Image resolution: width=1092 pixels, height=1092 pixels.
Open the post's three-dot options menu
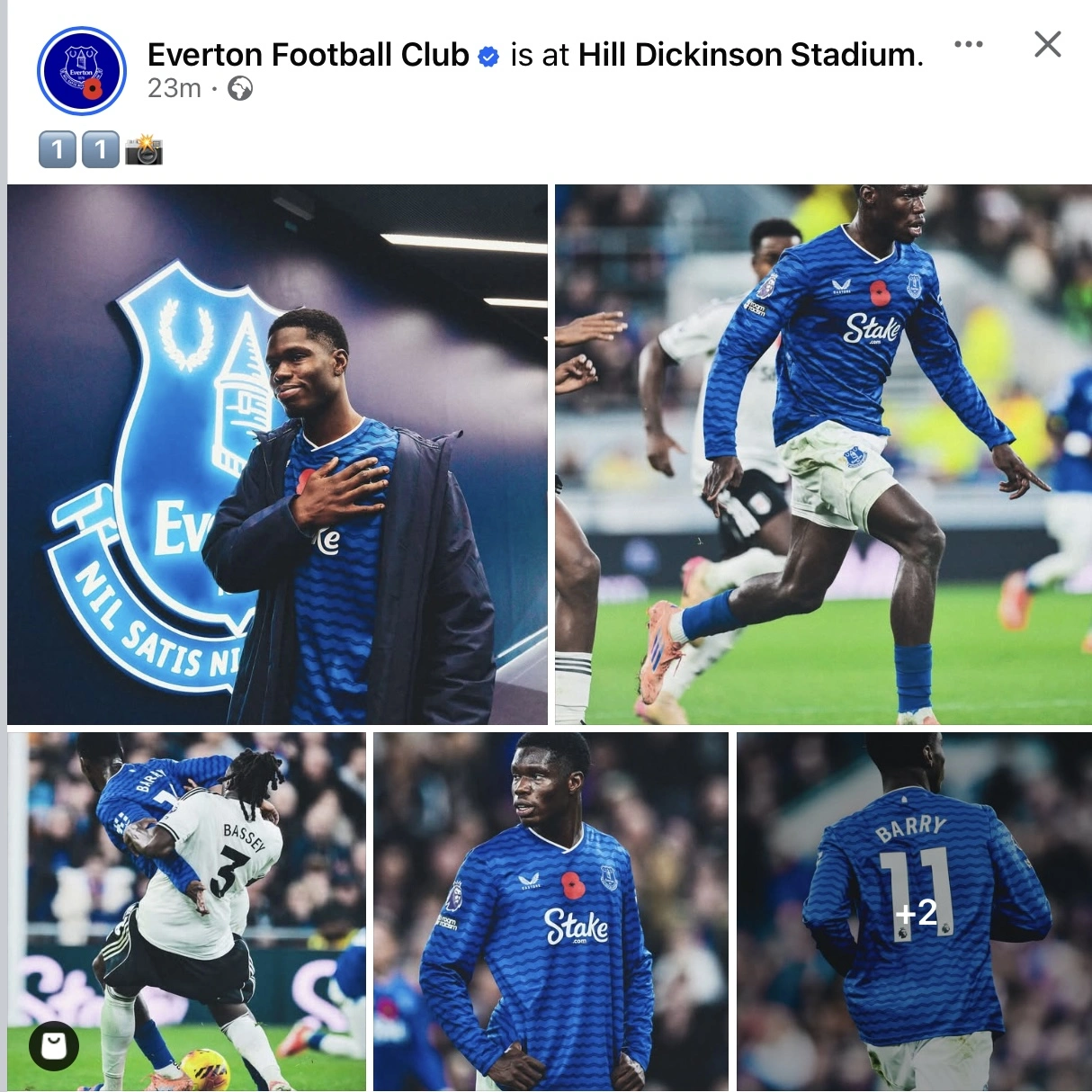click(x=968, y=44)
